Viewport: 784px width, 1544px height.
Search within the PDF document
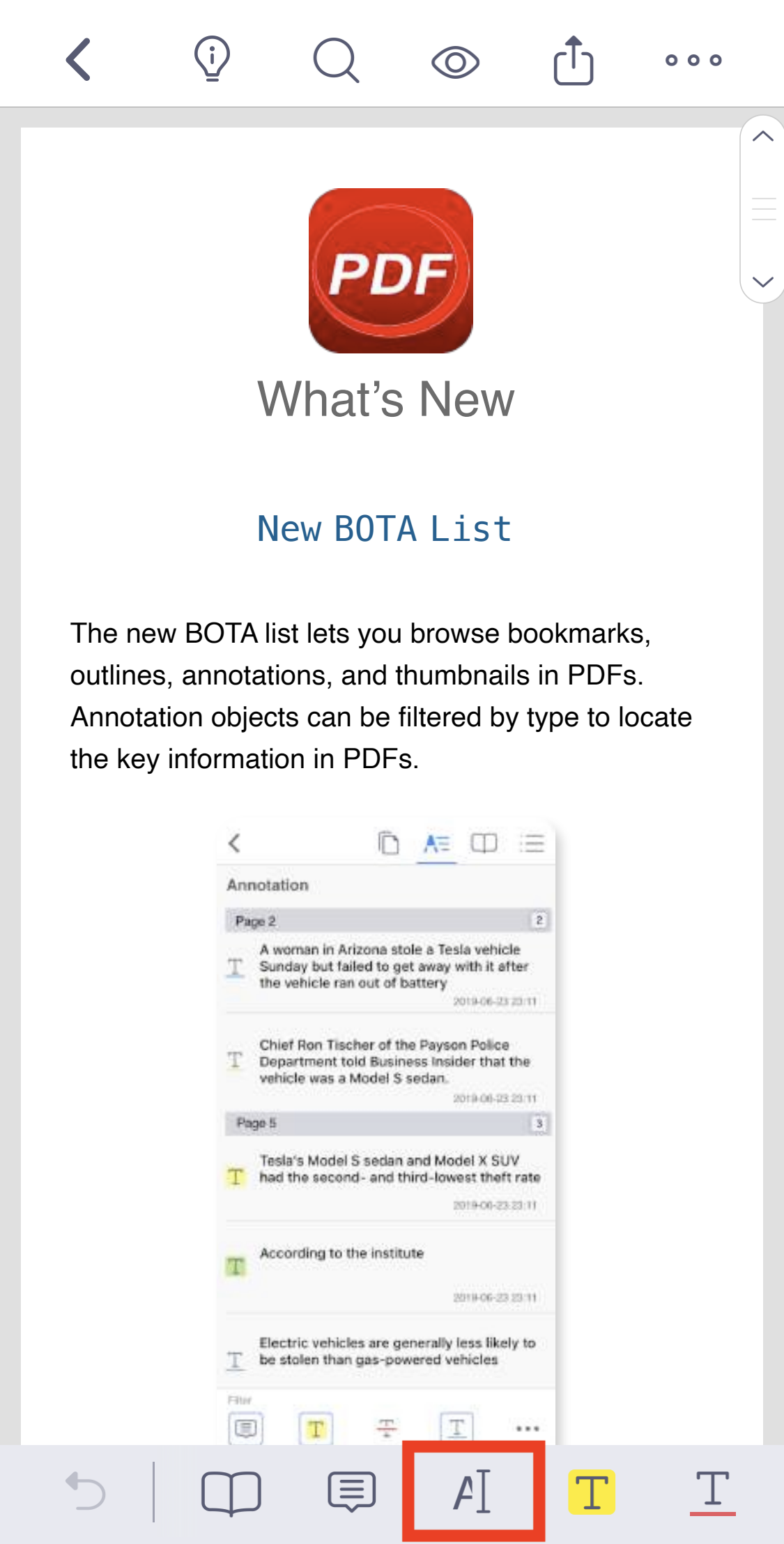coord(336,61)
